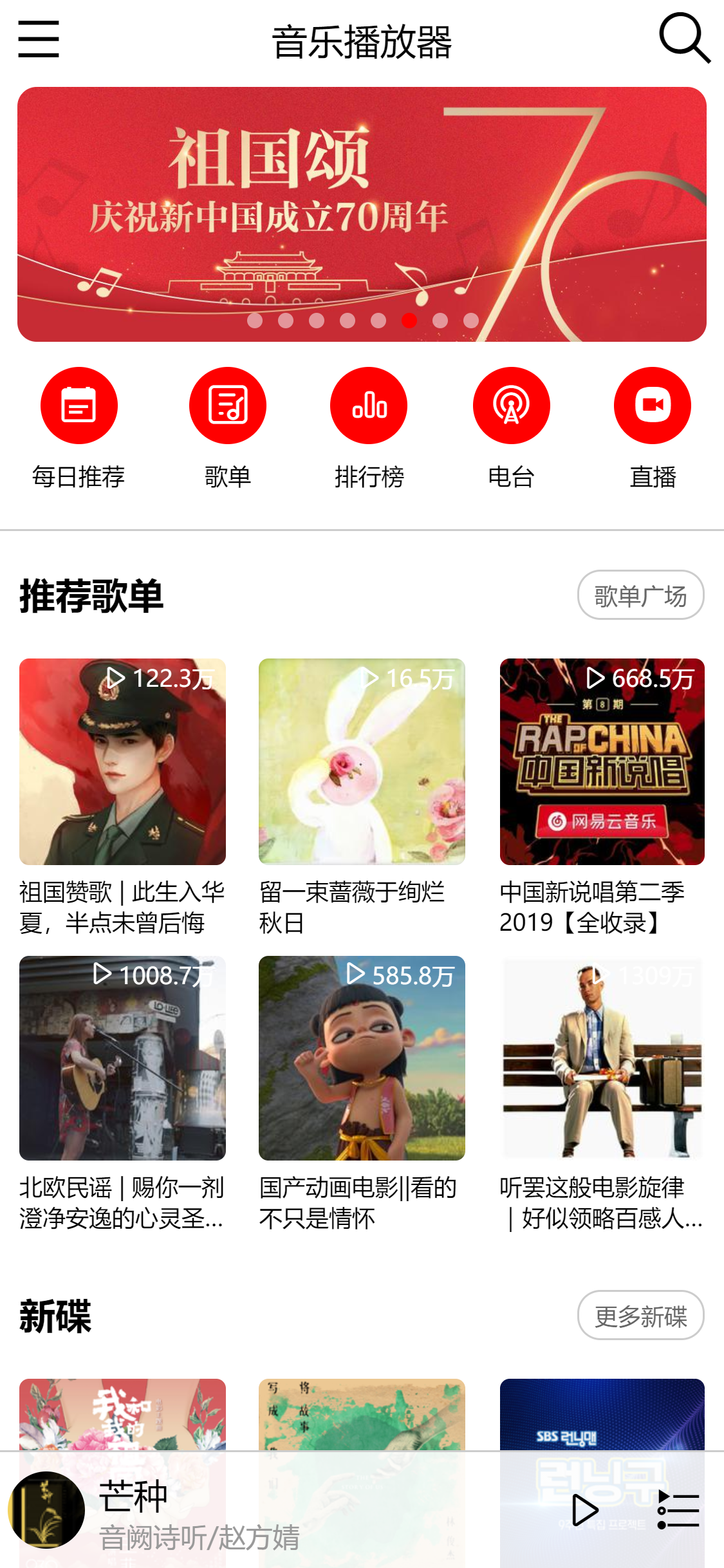This screenshot has height=1568, width=724.
Task: Tap the 歌单广场 button
Action: pos(640,595)
